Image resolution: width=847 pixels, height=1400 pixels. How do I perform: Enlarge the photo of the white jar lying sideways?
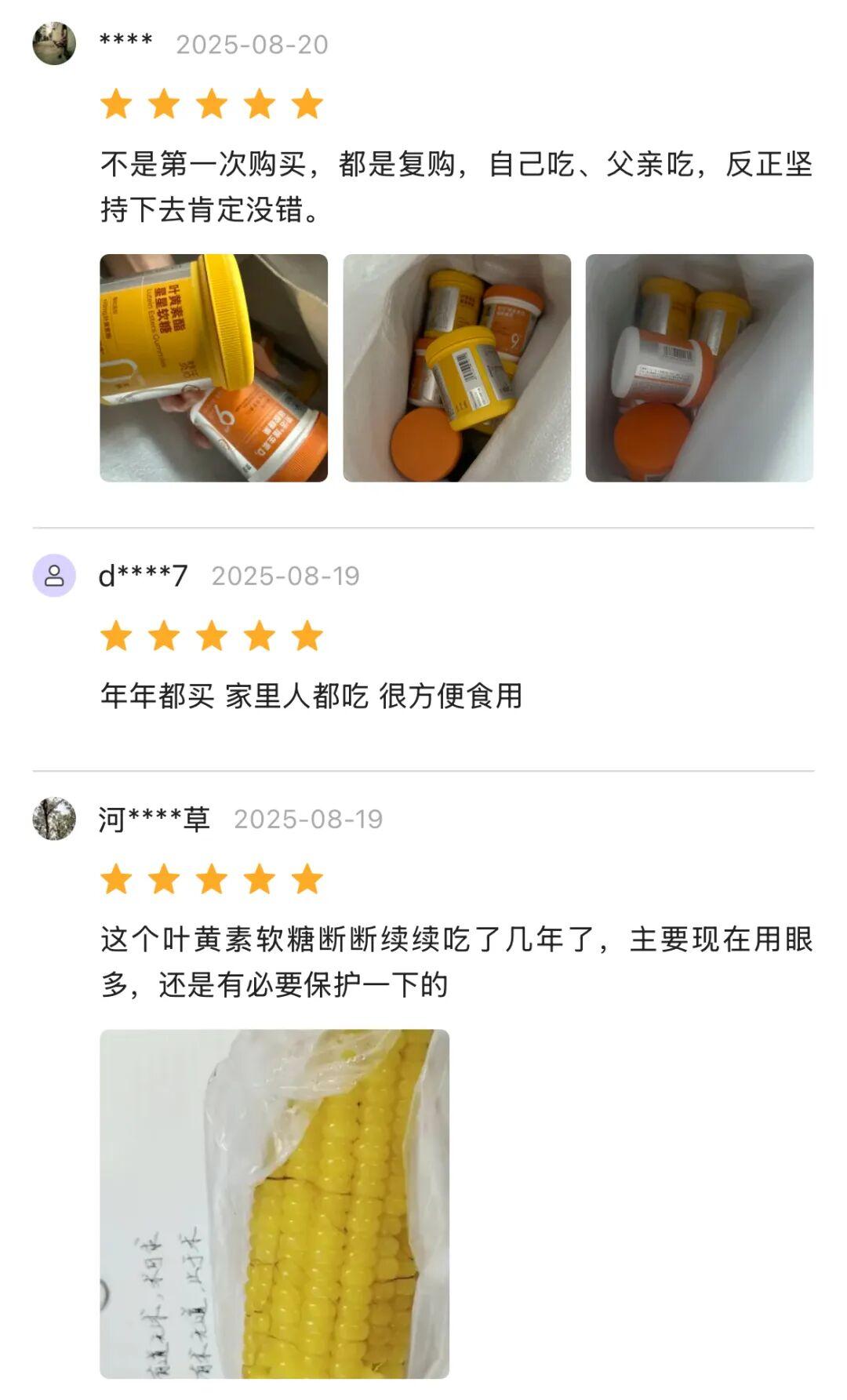point(699,368)
